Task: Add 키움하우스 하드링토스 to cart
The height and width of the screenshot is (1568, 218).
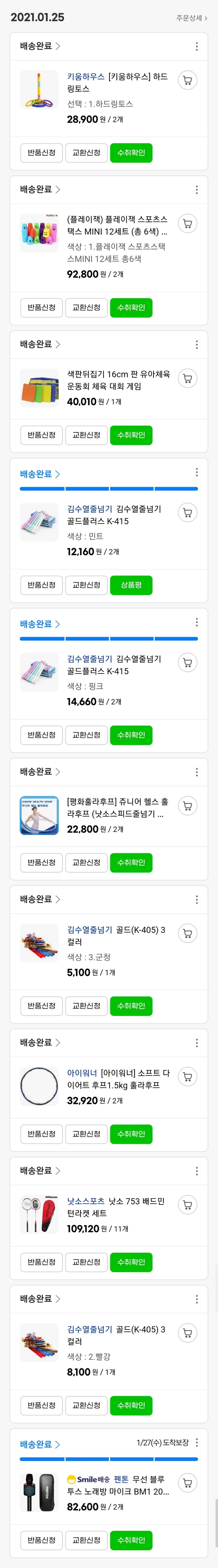Action: [x=188, y=80]
